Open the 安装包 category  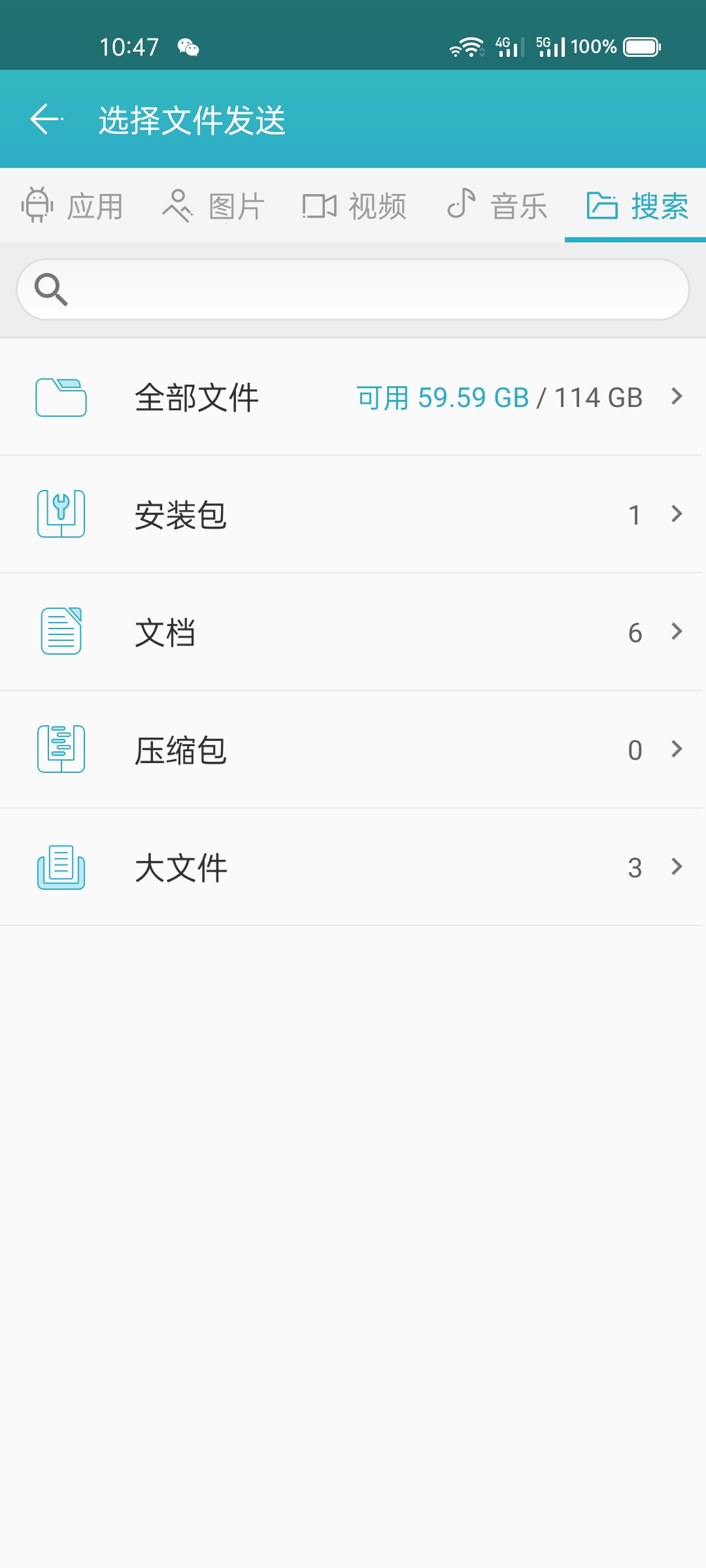point(353,515)
